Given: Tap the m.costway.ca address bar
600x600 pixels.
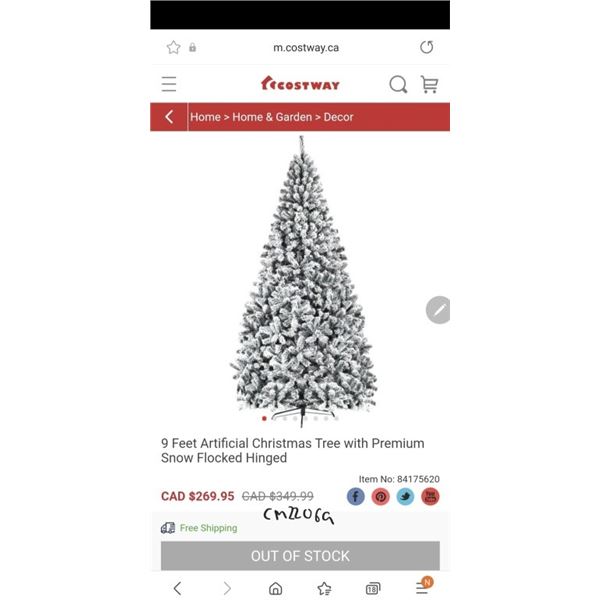Looking at the screenshot, I should (x=306, y=47).
